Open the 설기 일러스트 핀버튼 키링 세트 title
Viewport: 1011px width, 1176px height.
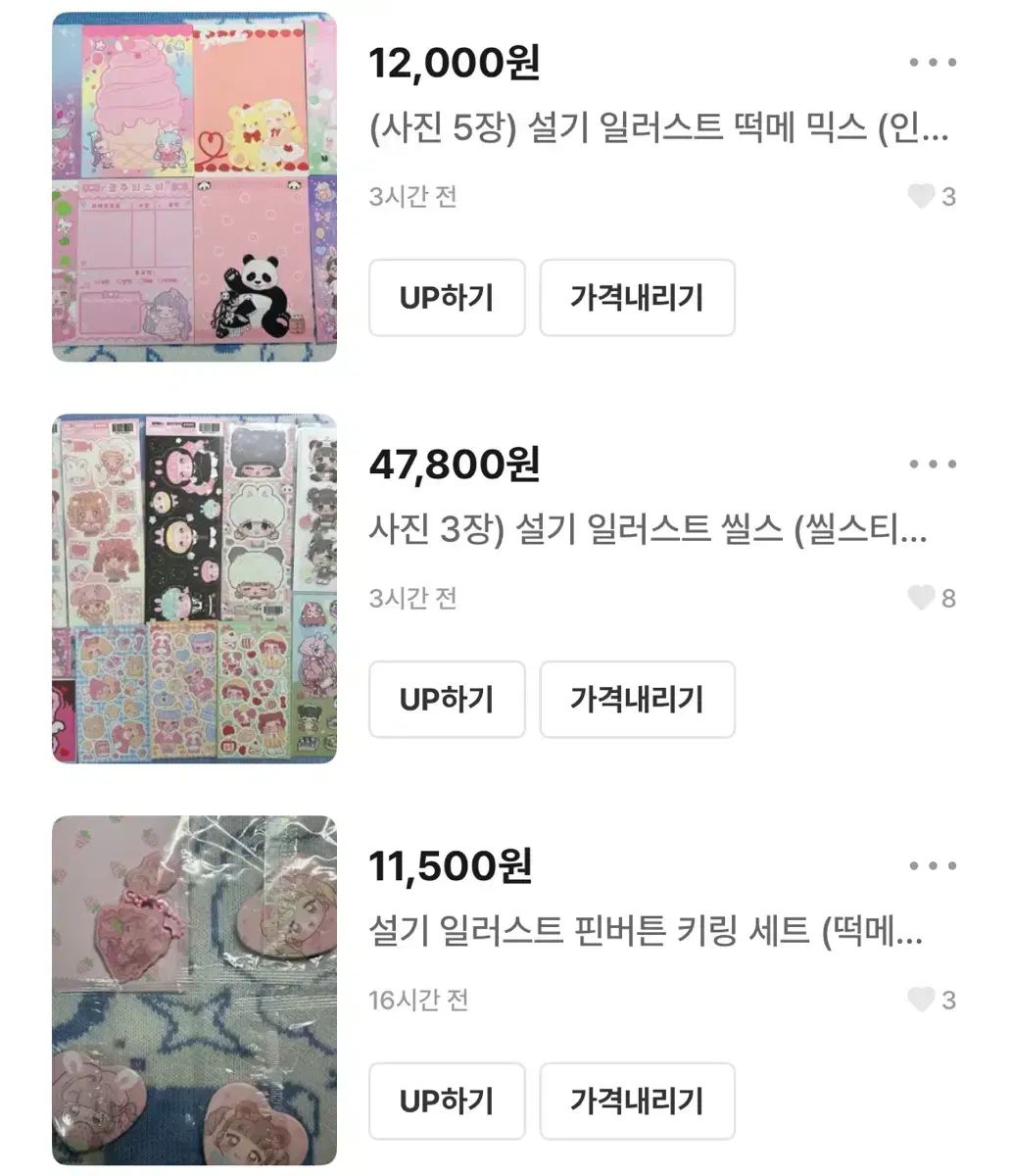click(647, 930)
